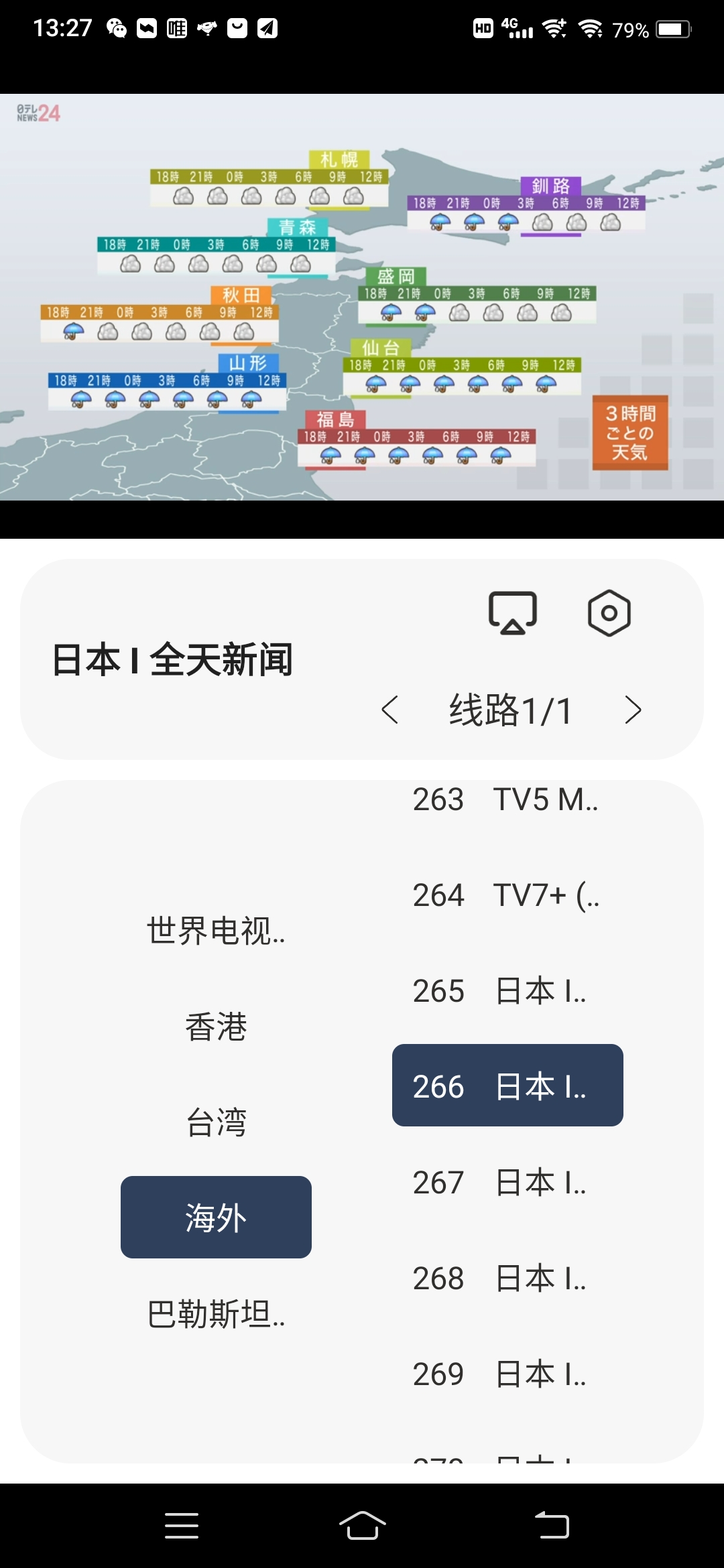Select channel 266 日本
Screen dimensions: 724x1568
[x=507, y=1086]
